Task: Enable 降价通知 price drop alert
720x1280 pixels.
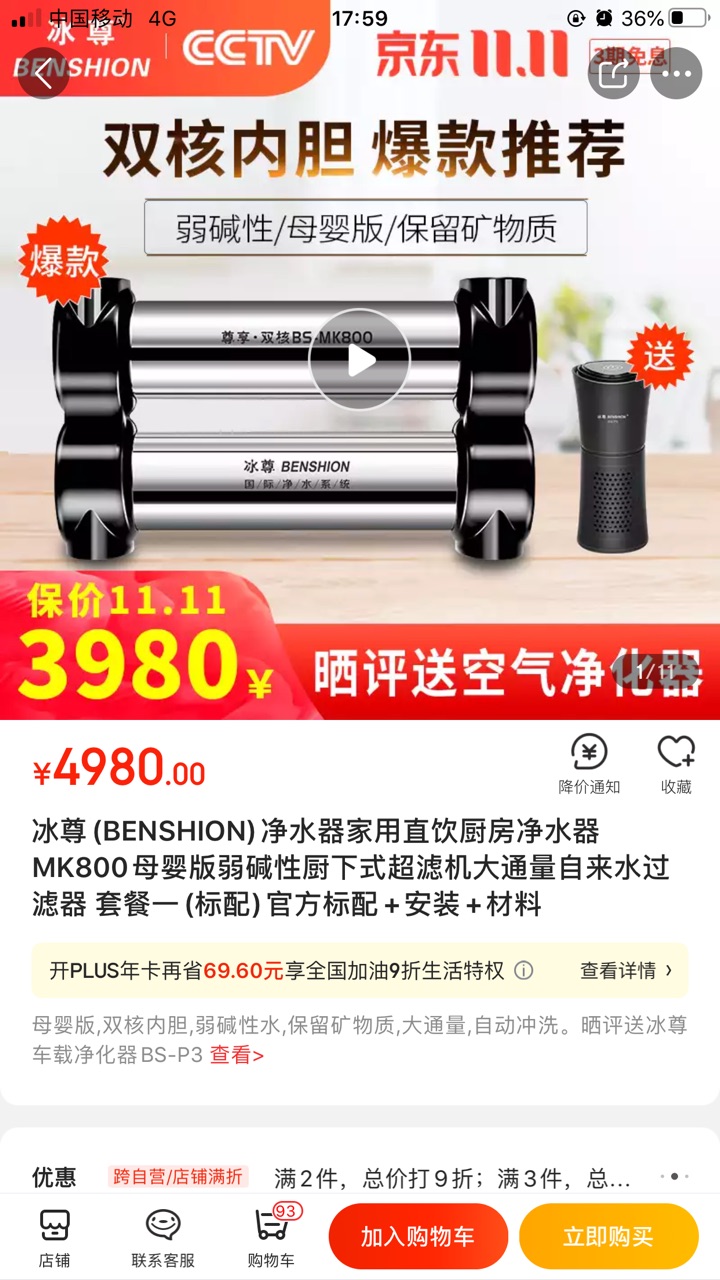Action: pos(589,765)
